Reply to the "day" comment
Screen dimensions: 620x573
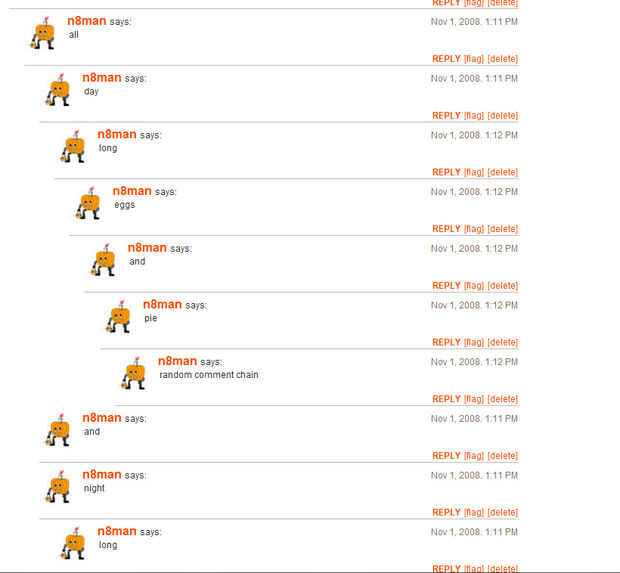click(446, 116)
